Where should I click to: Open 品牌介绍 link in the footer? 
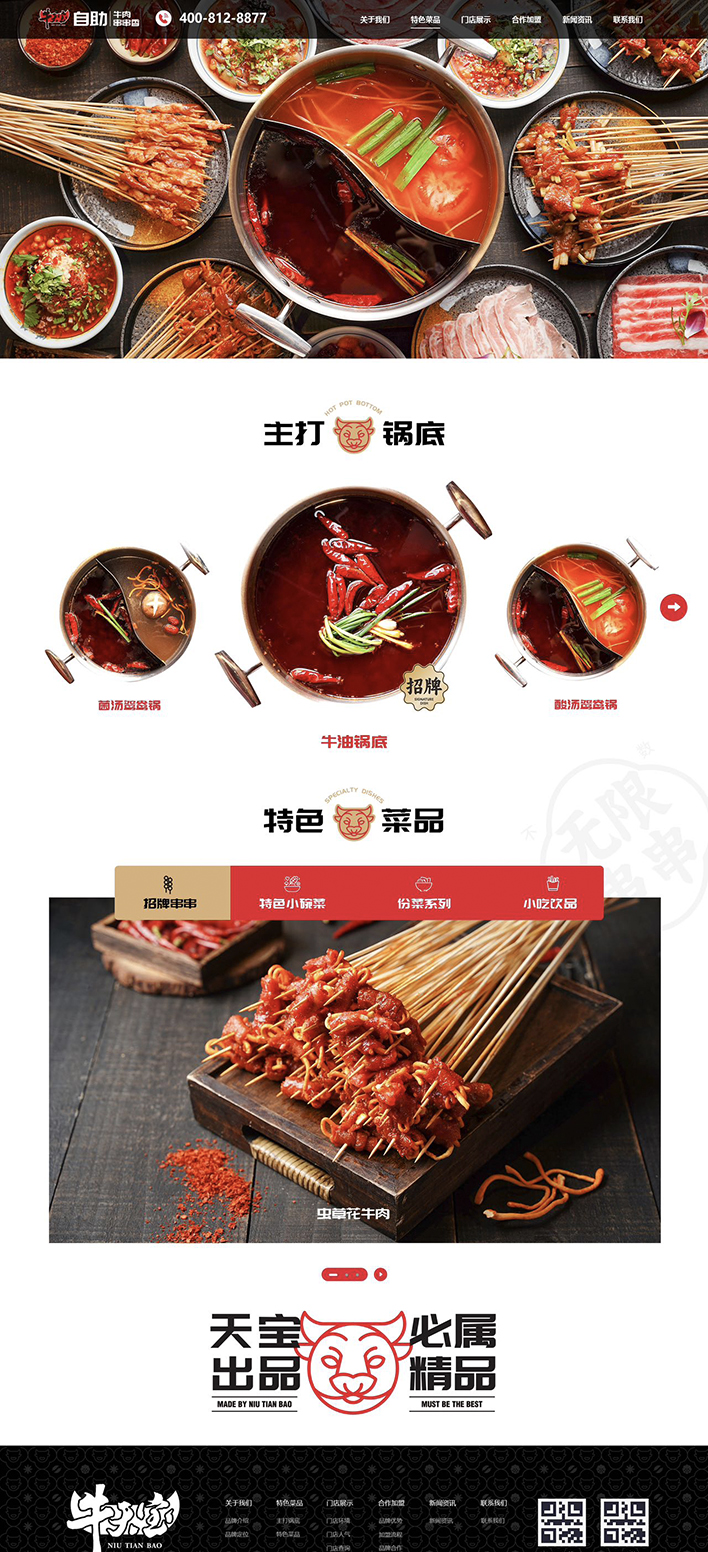(x=237, y=1520)
